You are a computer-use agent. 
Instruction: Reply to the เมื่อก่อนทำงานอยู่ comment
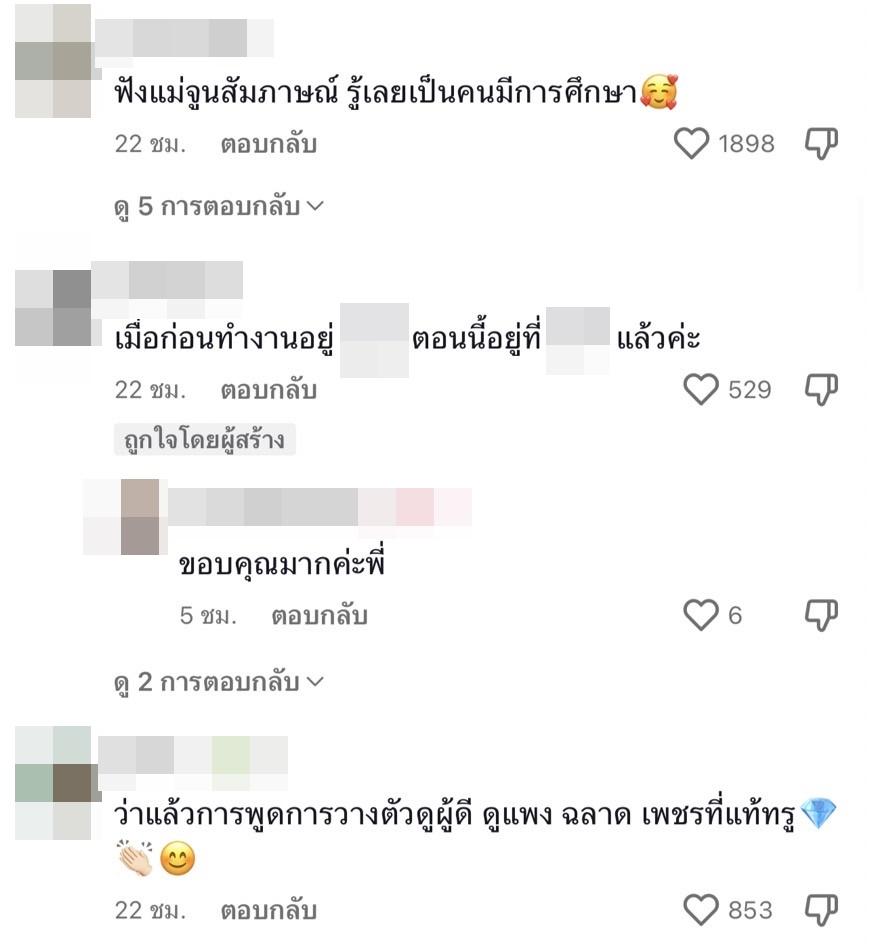pos(268,389)
